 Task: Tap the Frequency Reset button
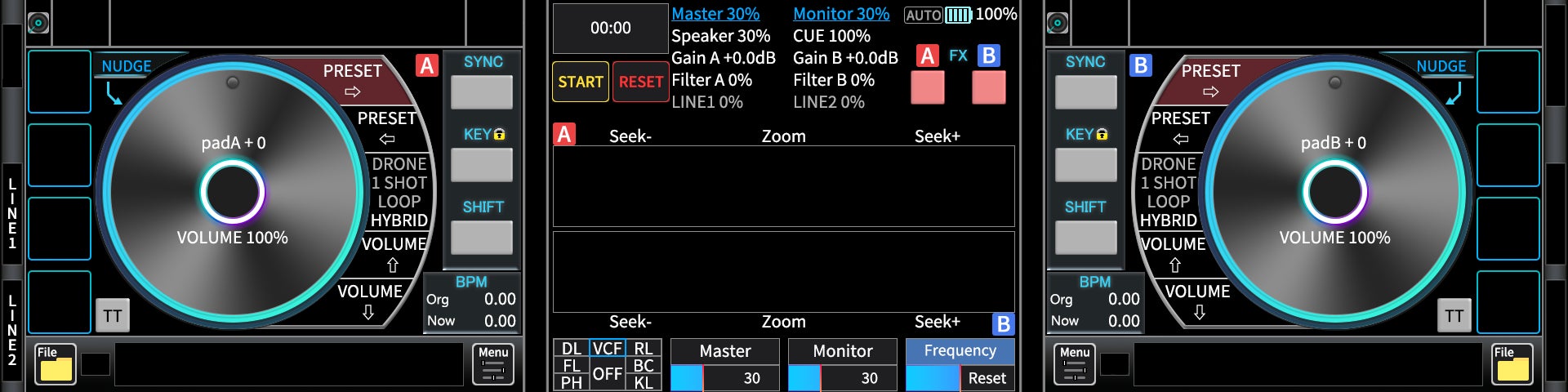[x=987, y=378]
